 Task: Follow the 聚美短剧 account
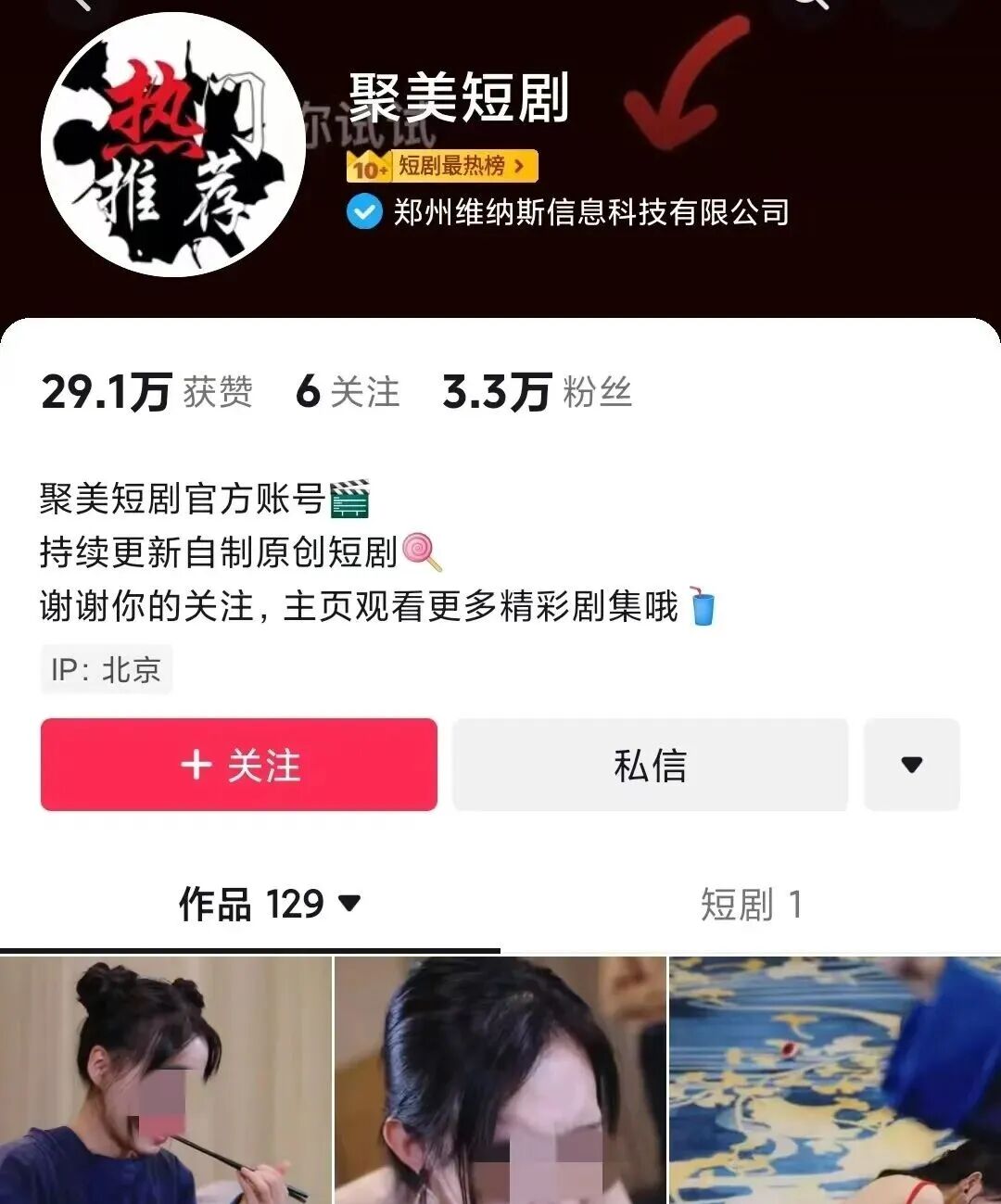(238, 765)
